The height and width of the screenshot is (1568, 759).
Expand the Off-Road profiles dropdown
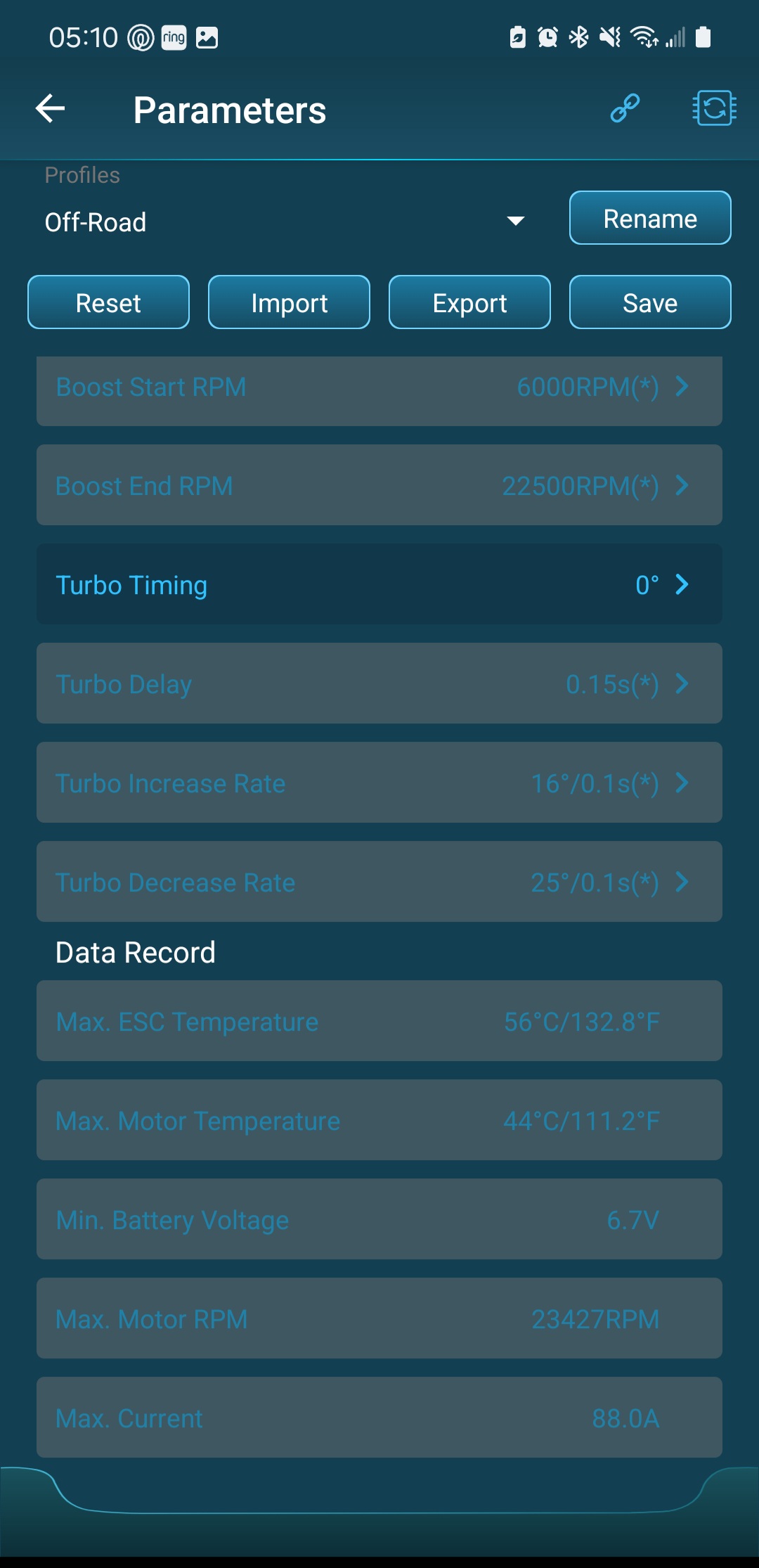point(284,221)
